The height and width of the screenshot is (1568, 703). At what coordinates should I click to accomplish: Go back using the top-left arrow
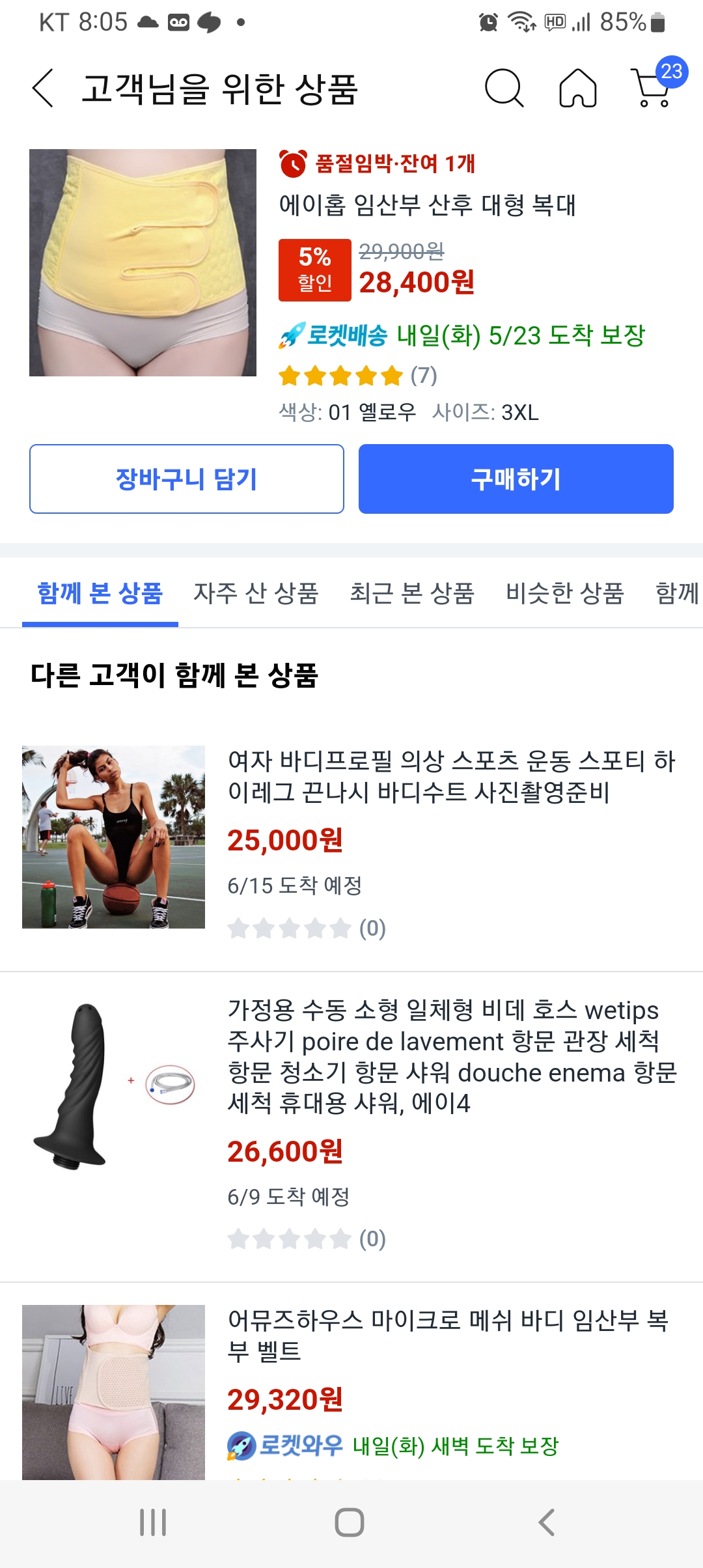[43, 89]
